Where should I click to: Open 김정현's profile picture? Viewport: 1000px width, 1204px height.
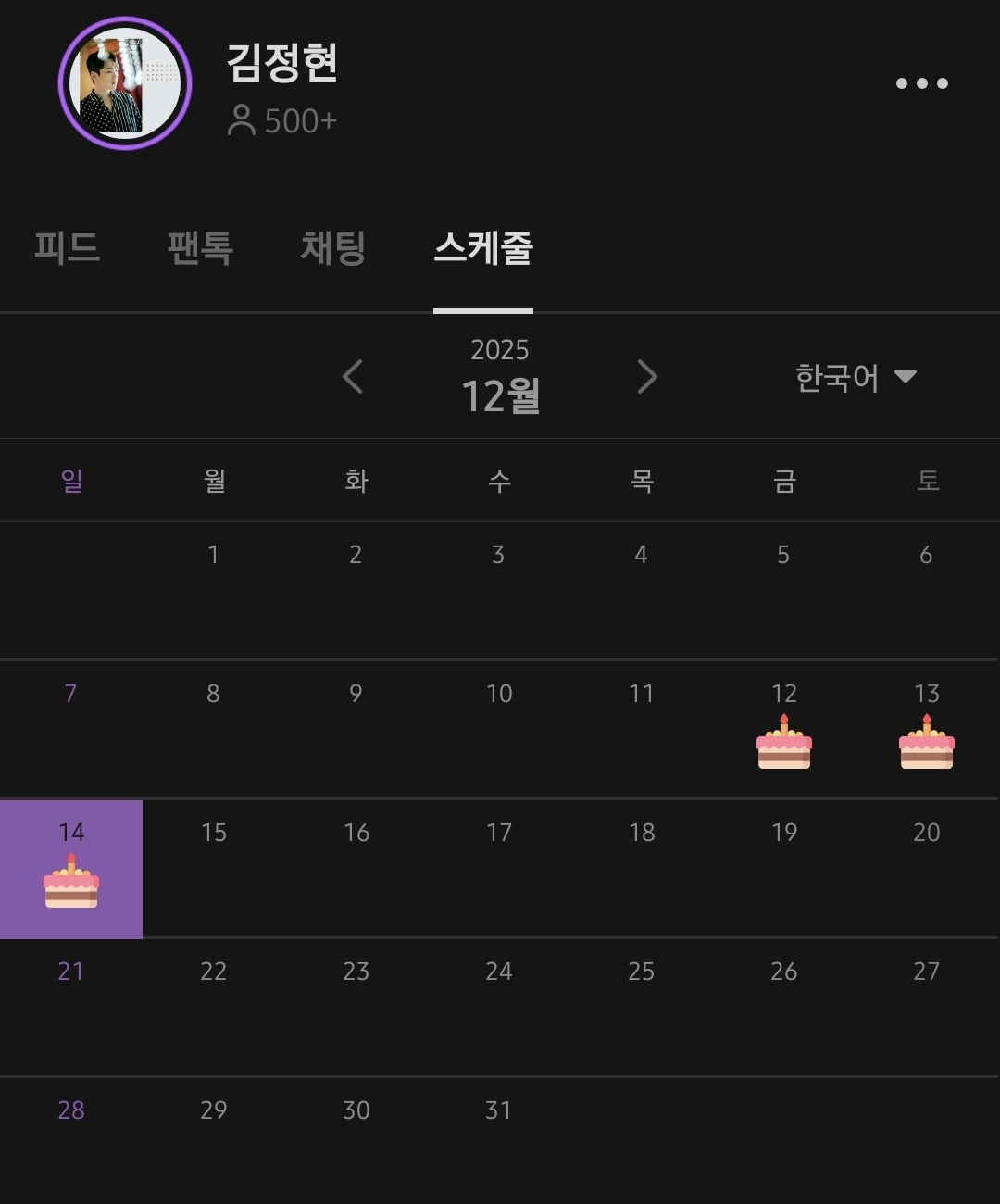(x=124, y=83)
